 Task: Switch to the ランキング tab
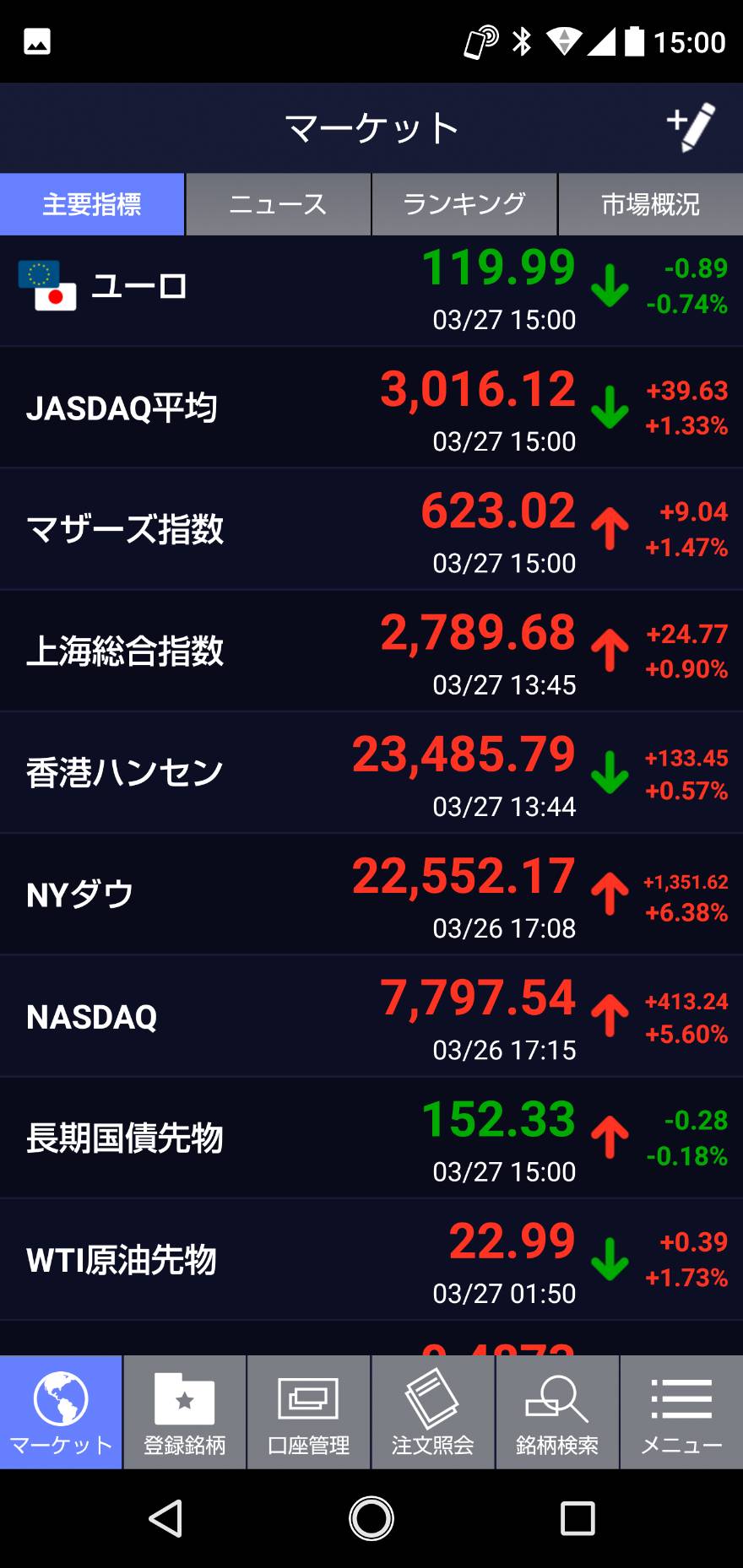click(464, 204)
